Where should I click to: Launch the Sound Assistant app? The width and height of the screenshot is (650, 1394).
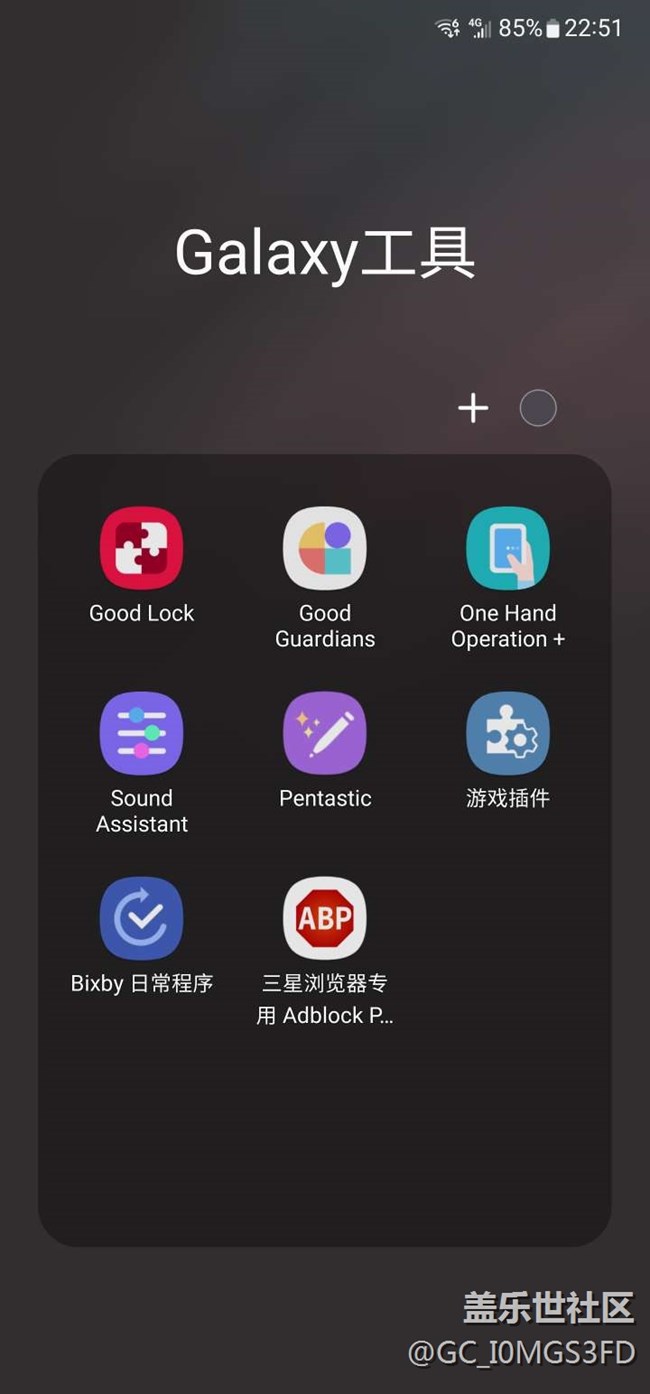click(141, 733)
